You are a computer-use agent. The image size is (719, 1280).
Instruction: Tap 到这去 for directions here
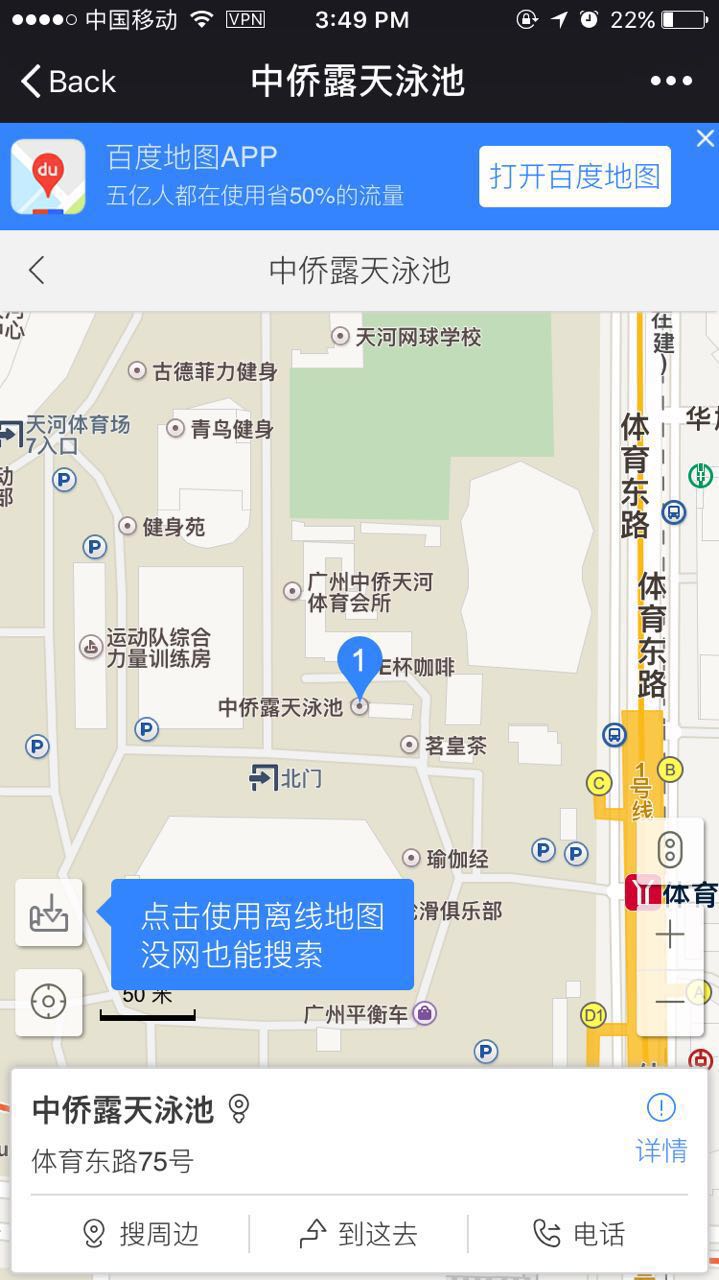(x=358, y=1234)
